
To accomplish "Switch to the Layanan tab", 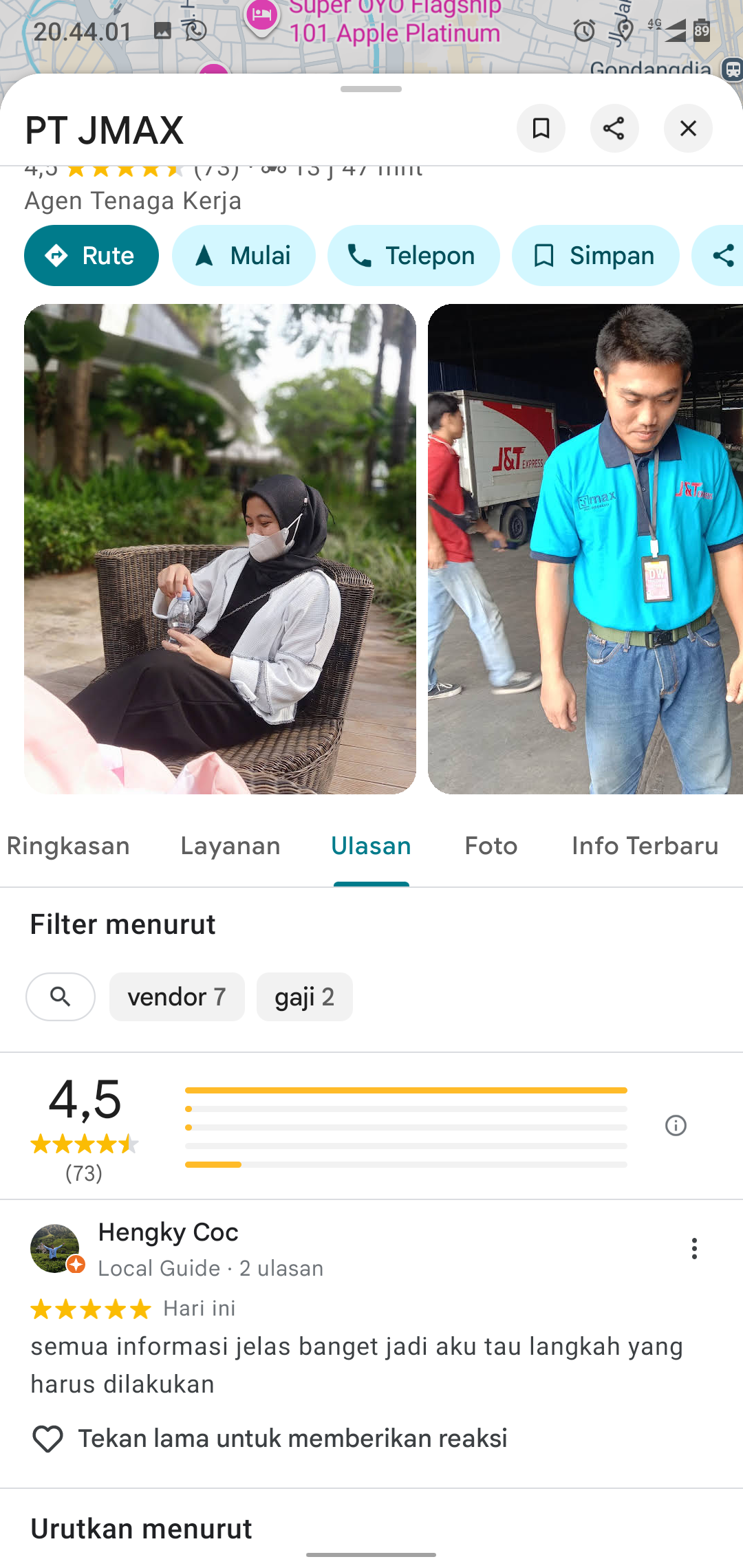I will click(230, 846).
